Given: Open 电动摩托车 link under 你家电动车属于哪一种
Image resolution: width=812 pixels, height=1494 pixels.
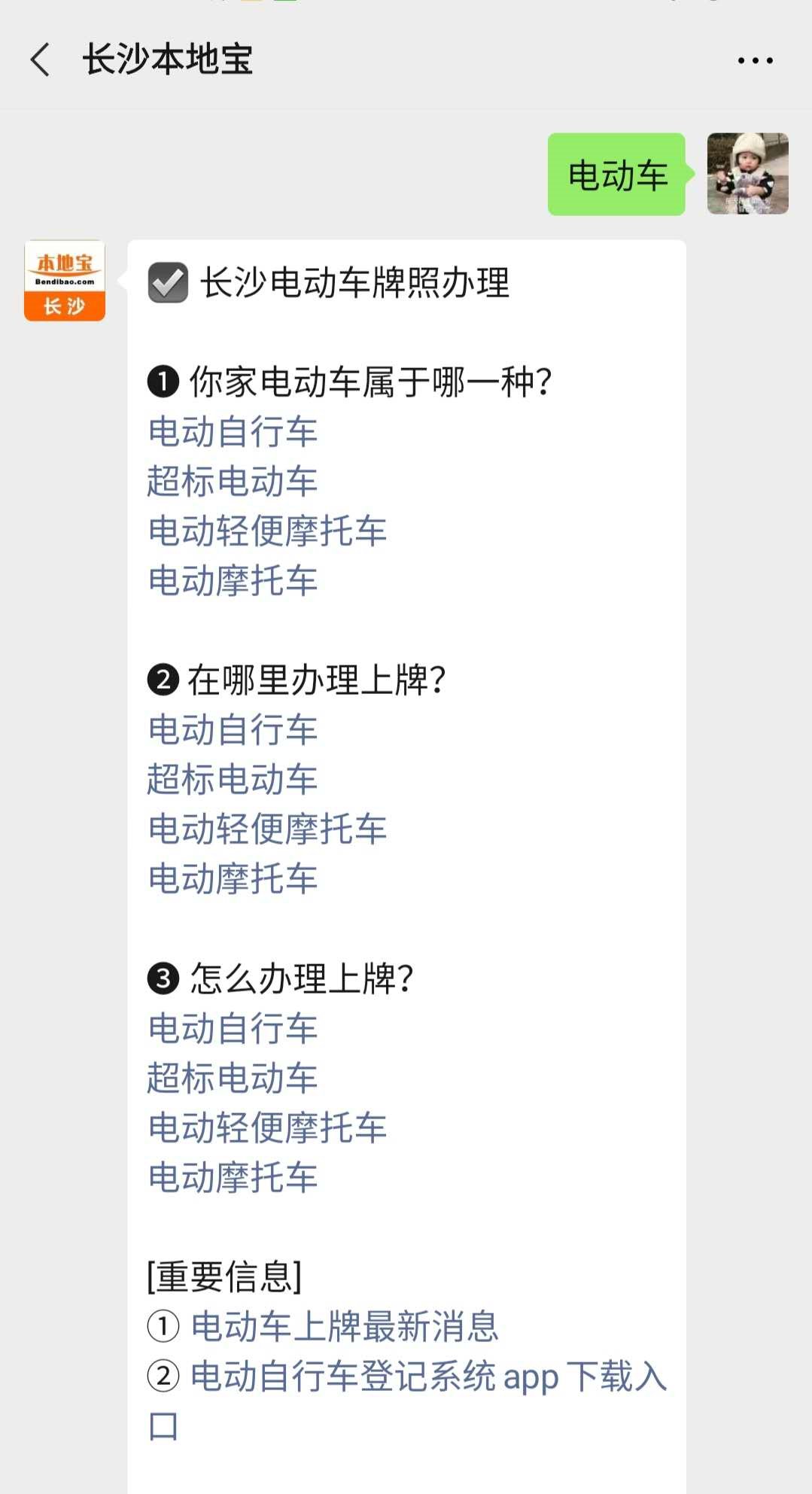Looking at the screenshot, I should 233,581.
